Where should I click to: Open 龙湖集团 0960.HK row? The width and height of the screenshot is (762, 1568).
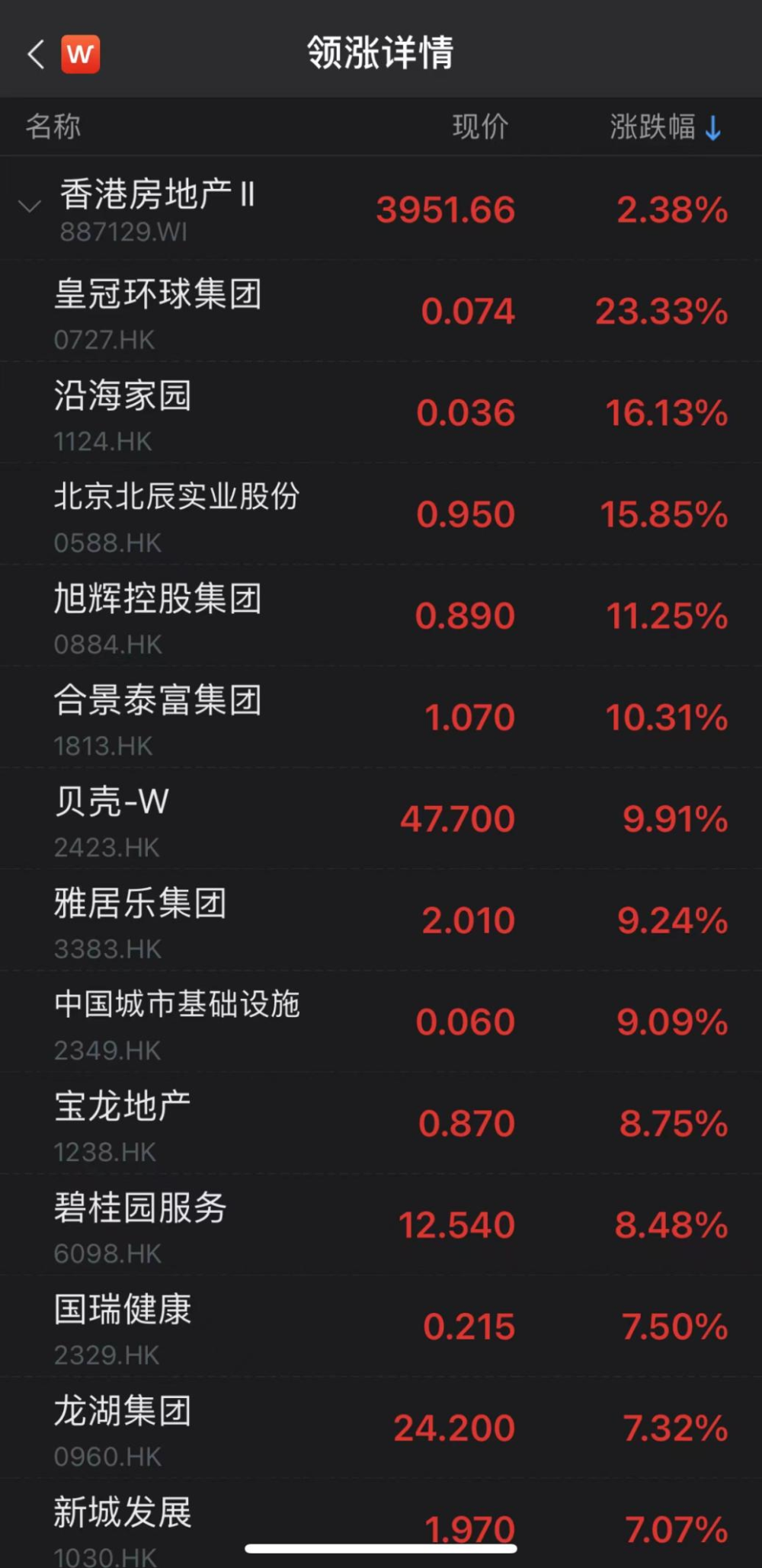tap(381, 1427)
